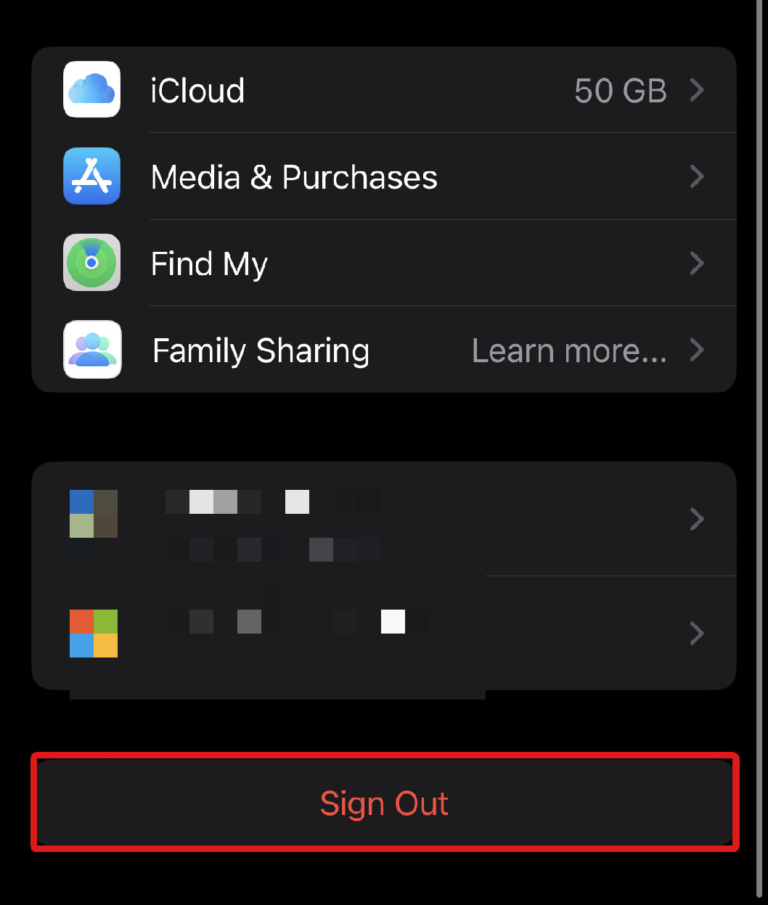Open Family Sharing via its chevron
Viewport: 768px width, 905px height.
click(697, 350)
